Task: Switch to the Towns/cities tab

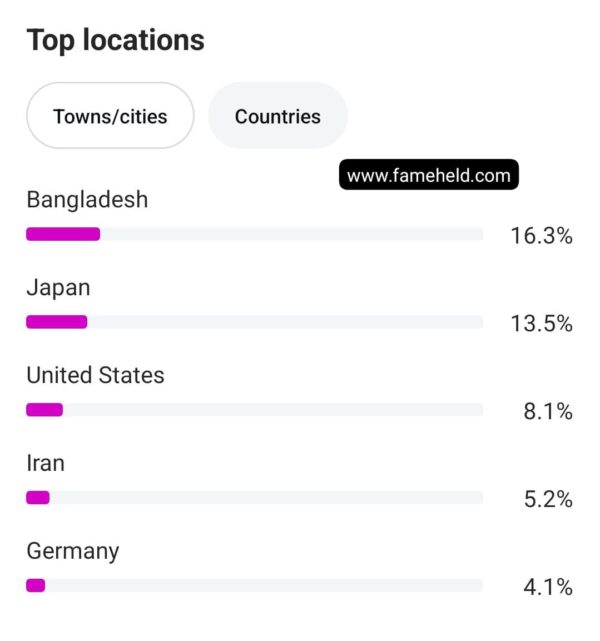Action: 110,116
